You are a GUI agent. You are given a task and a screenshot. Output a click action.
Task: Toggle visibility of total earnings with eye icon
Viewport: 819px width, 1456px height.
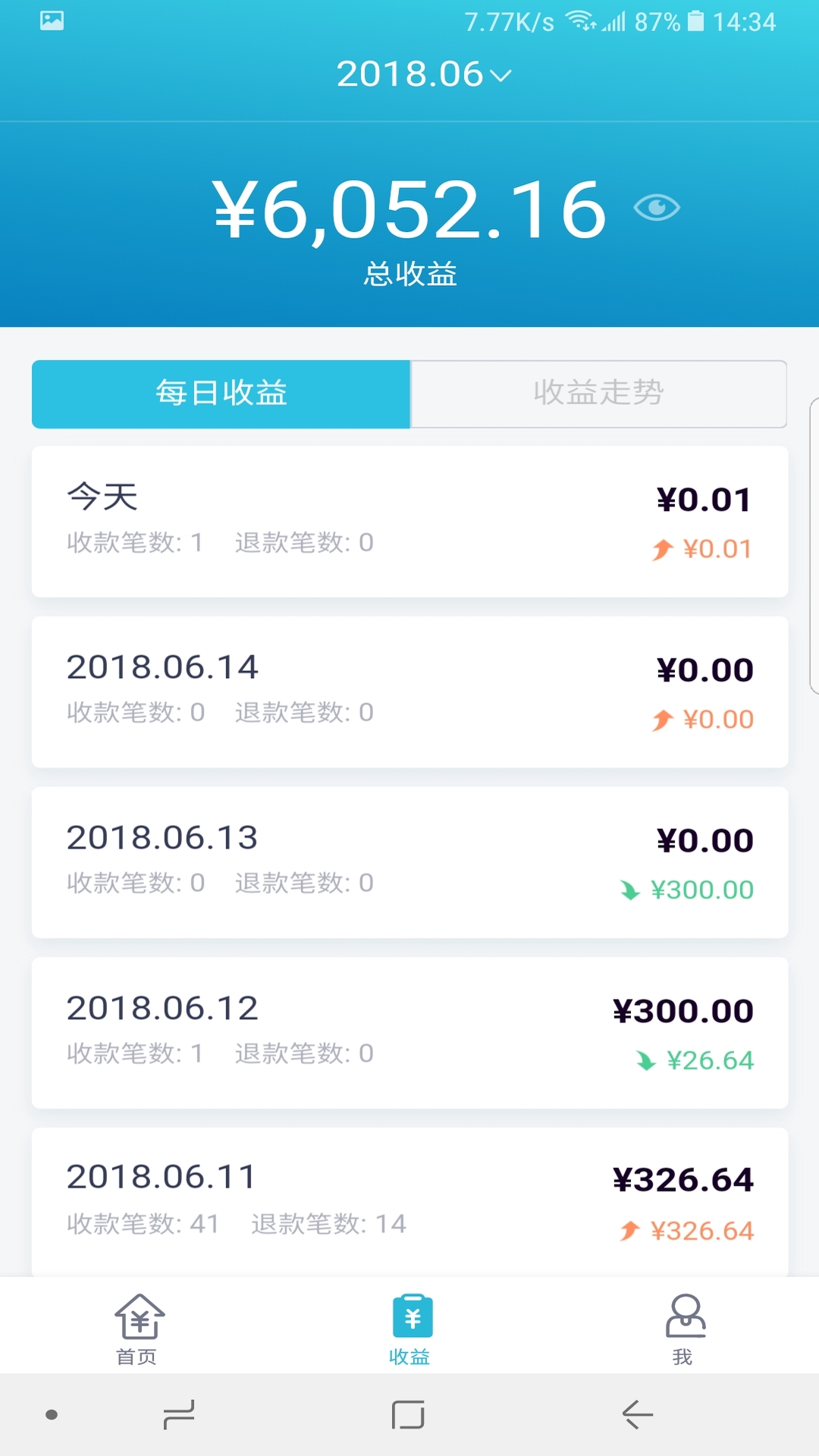pos(655,207)
